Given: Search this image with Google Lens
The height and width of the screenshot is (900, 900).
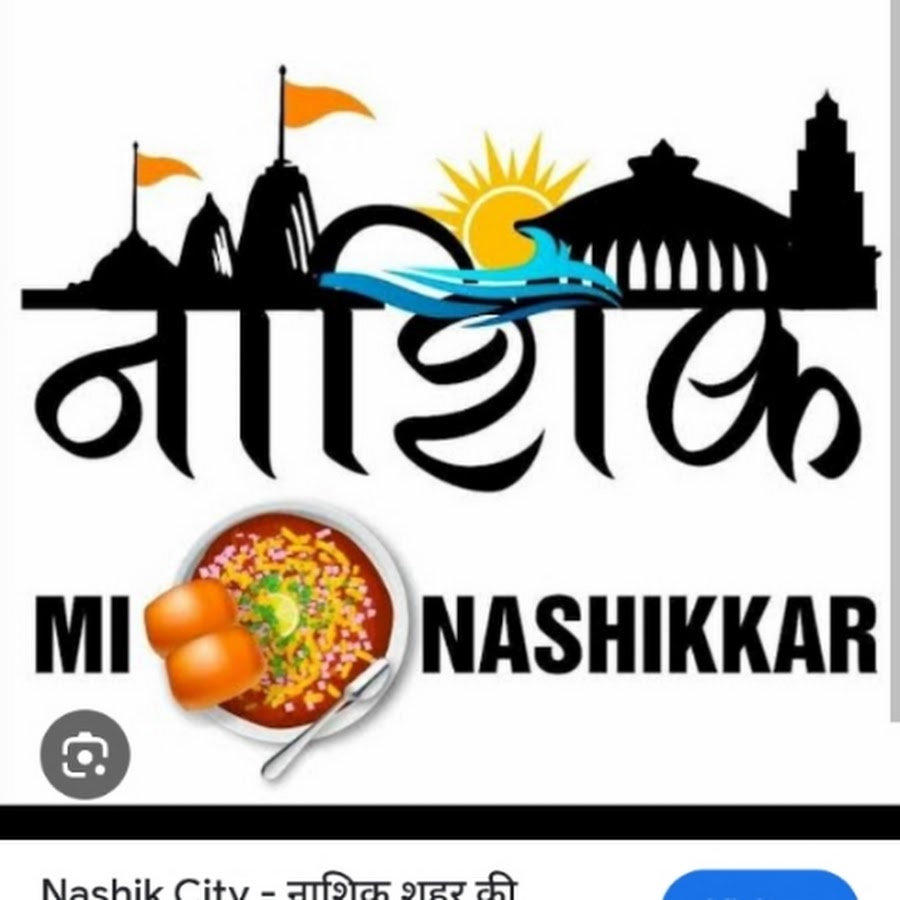Looking at the screenshot, I should tap(84, 754).
